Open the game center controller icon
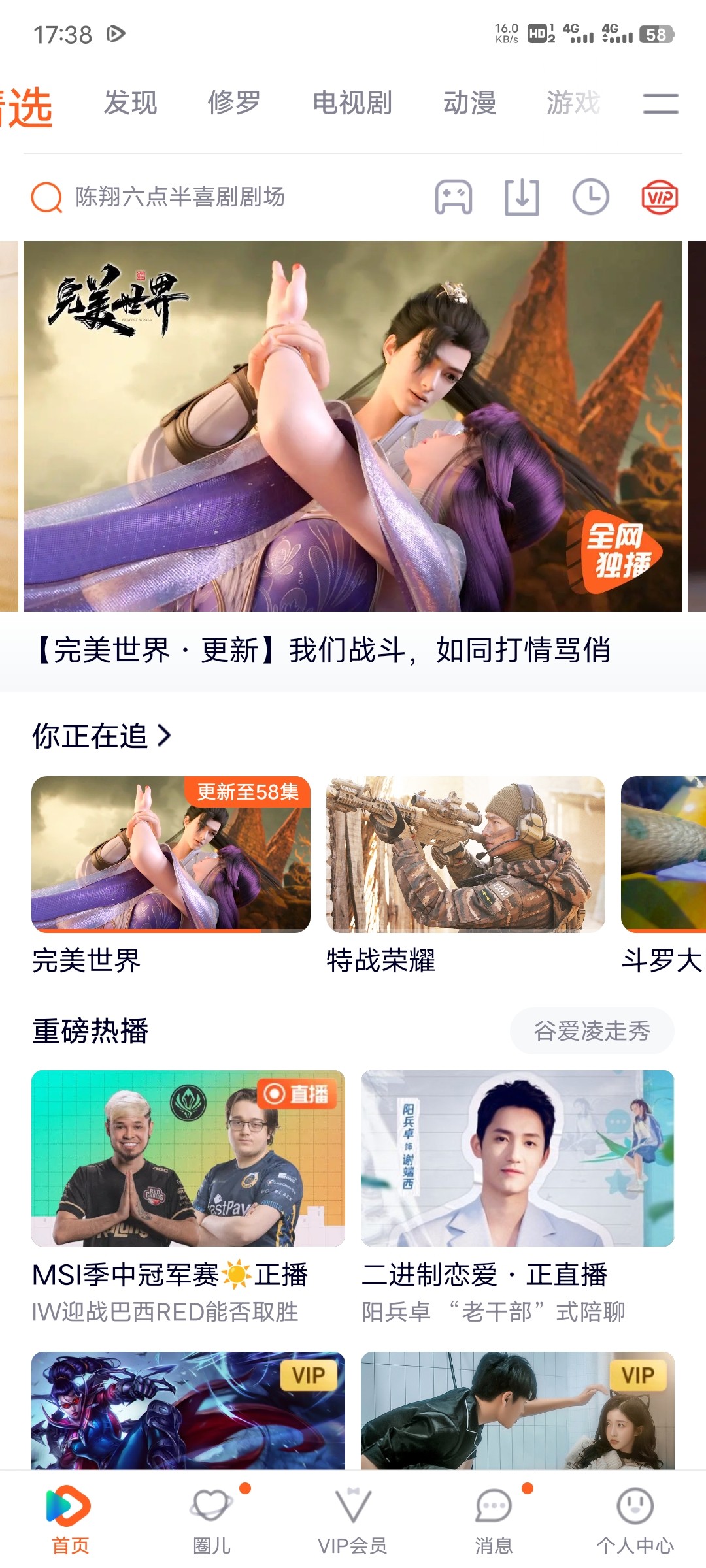 click(453, 197)
